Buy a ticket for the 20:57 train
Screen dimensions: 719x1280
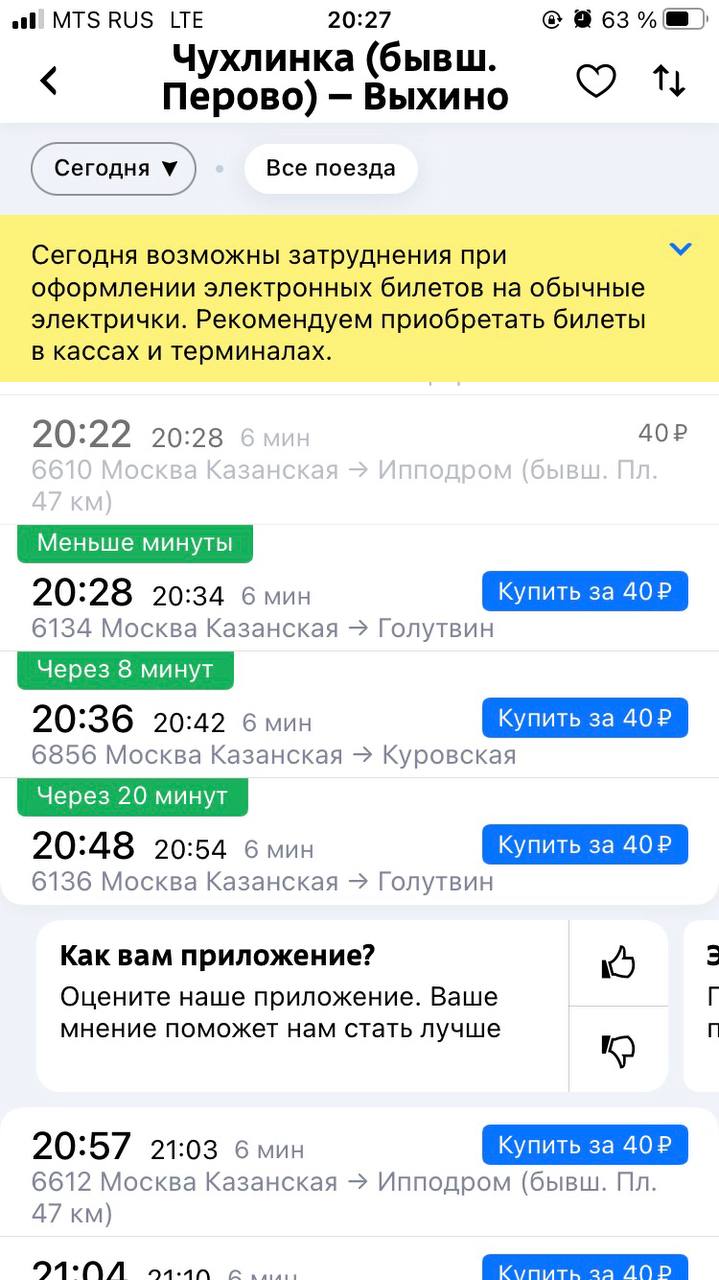click(x=585, y=1144)
